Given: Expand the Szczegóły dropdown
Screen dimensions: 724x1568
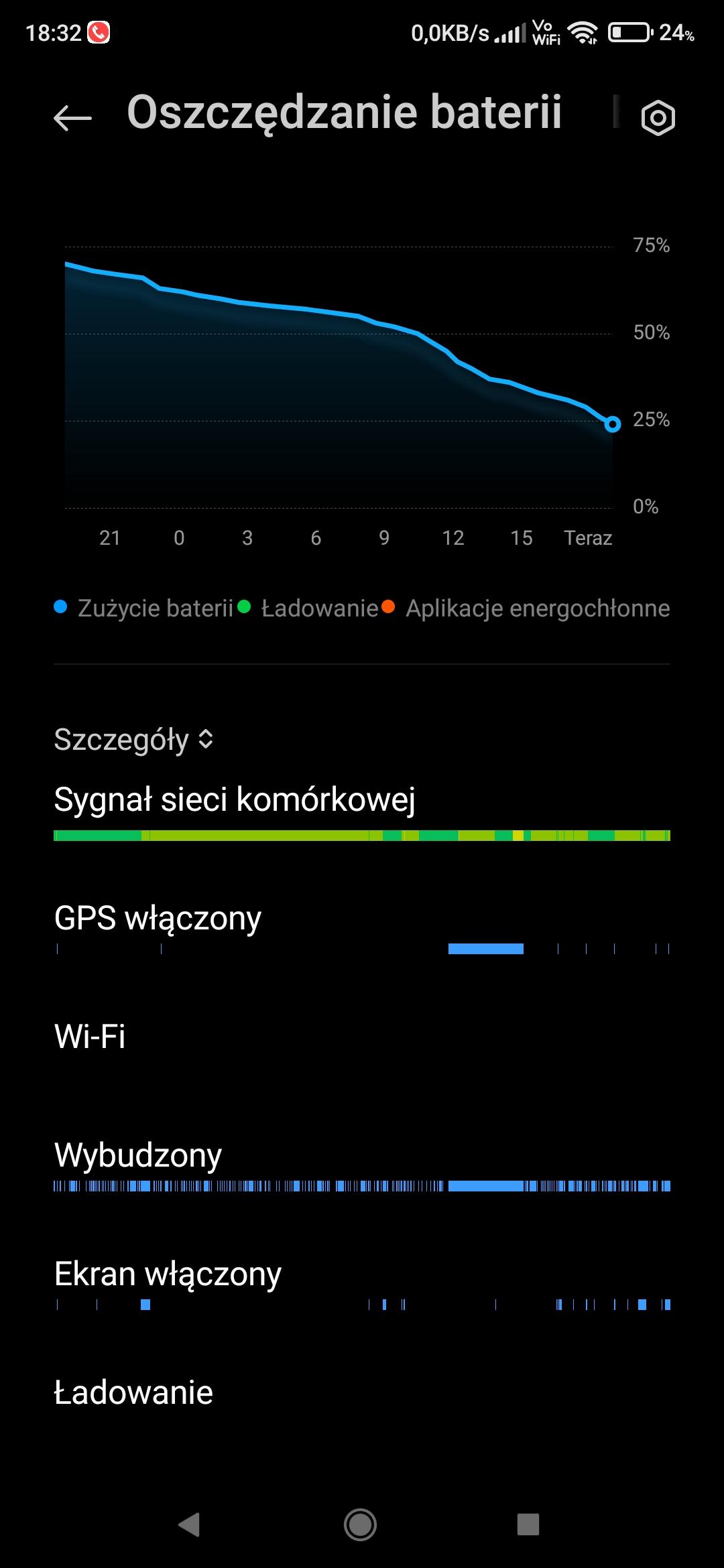Looking at the screenshot, I should pos(134,740).
